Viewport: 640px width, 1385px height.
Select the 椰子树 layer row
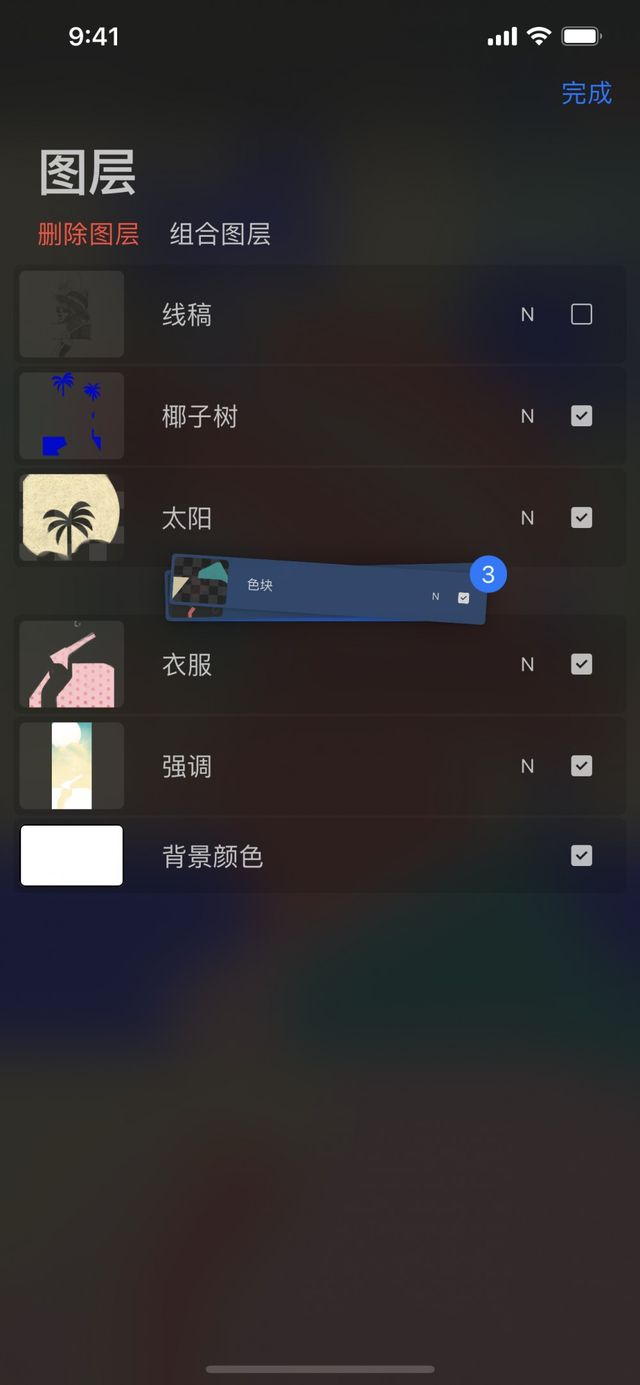300,416
